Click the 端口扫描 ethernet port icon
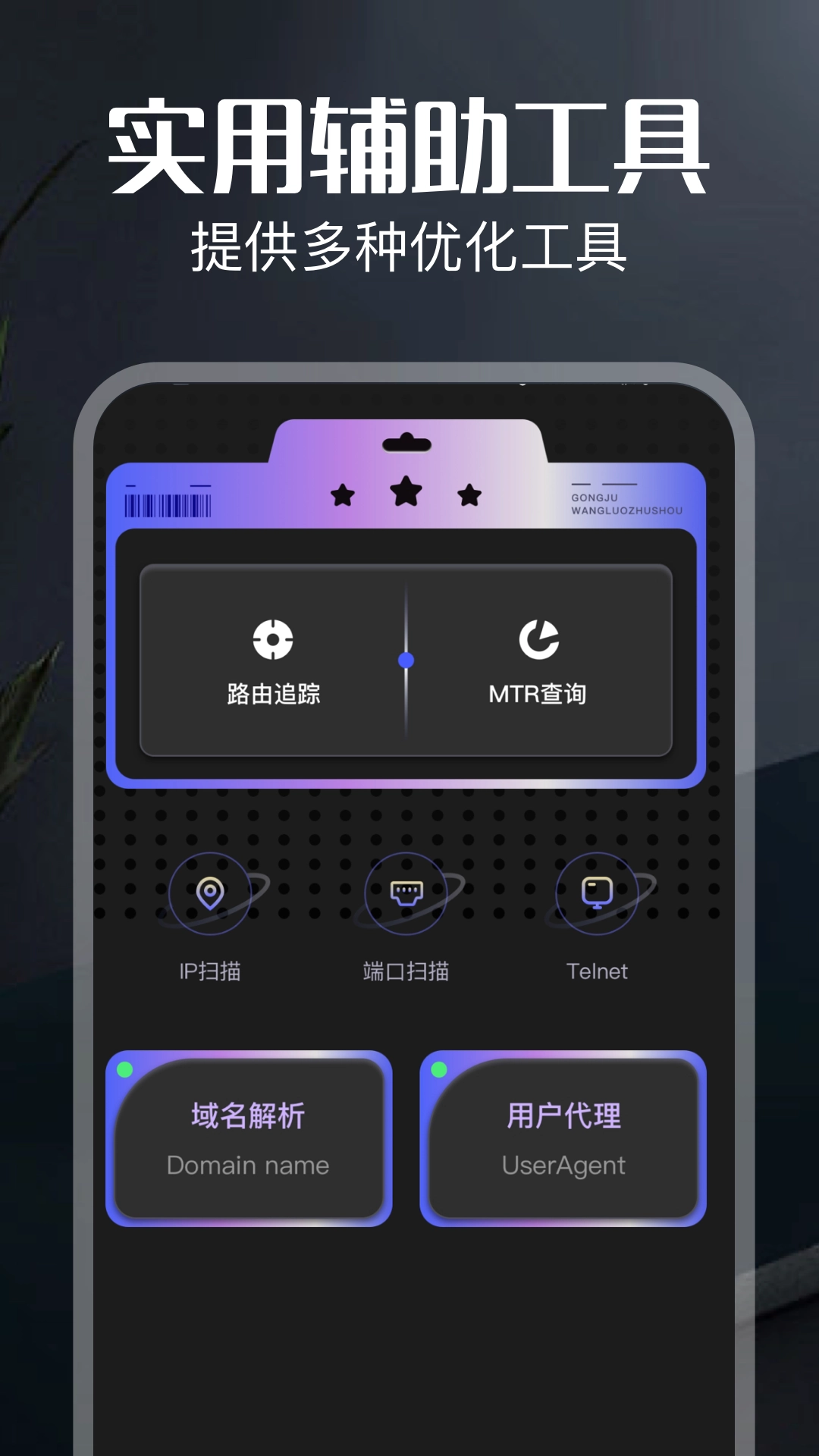Image resolution: width=819 pixels, height=1456 pixels. click(407, 893)
